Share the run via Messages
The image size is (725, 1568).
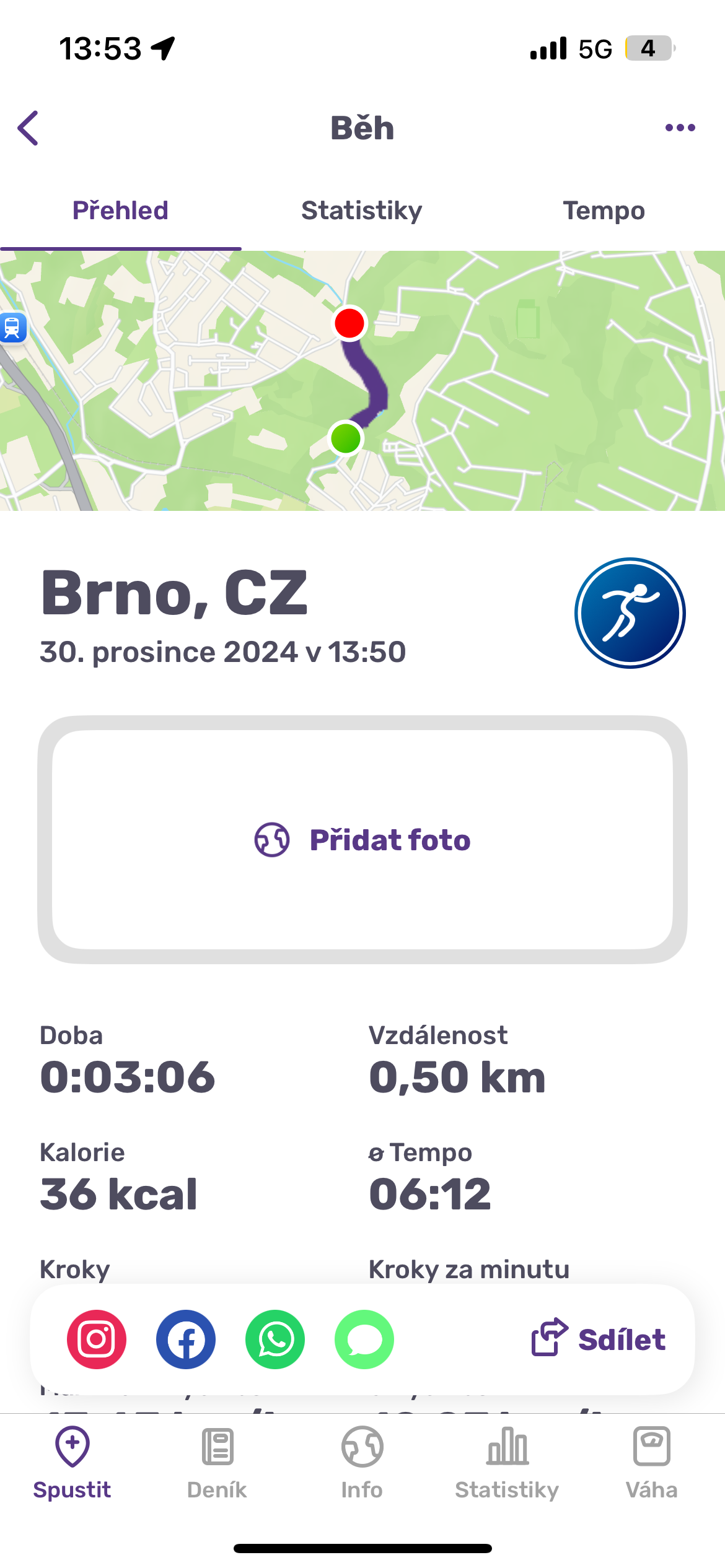(364, 1339)
